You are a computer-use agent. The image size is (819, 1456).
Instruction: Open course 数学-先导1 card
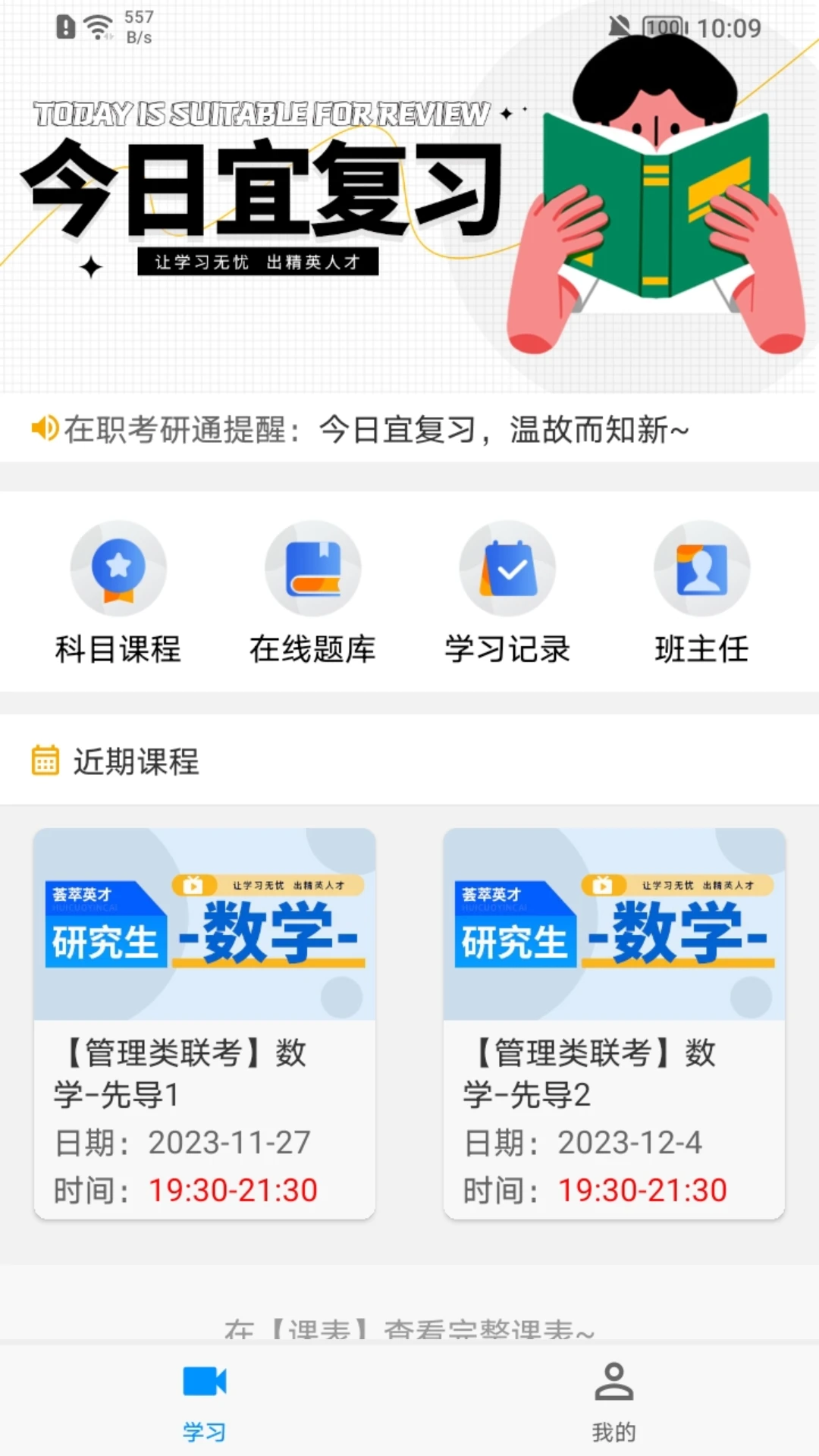205,1023
